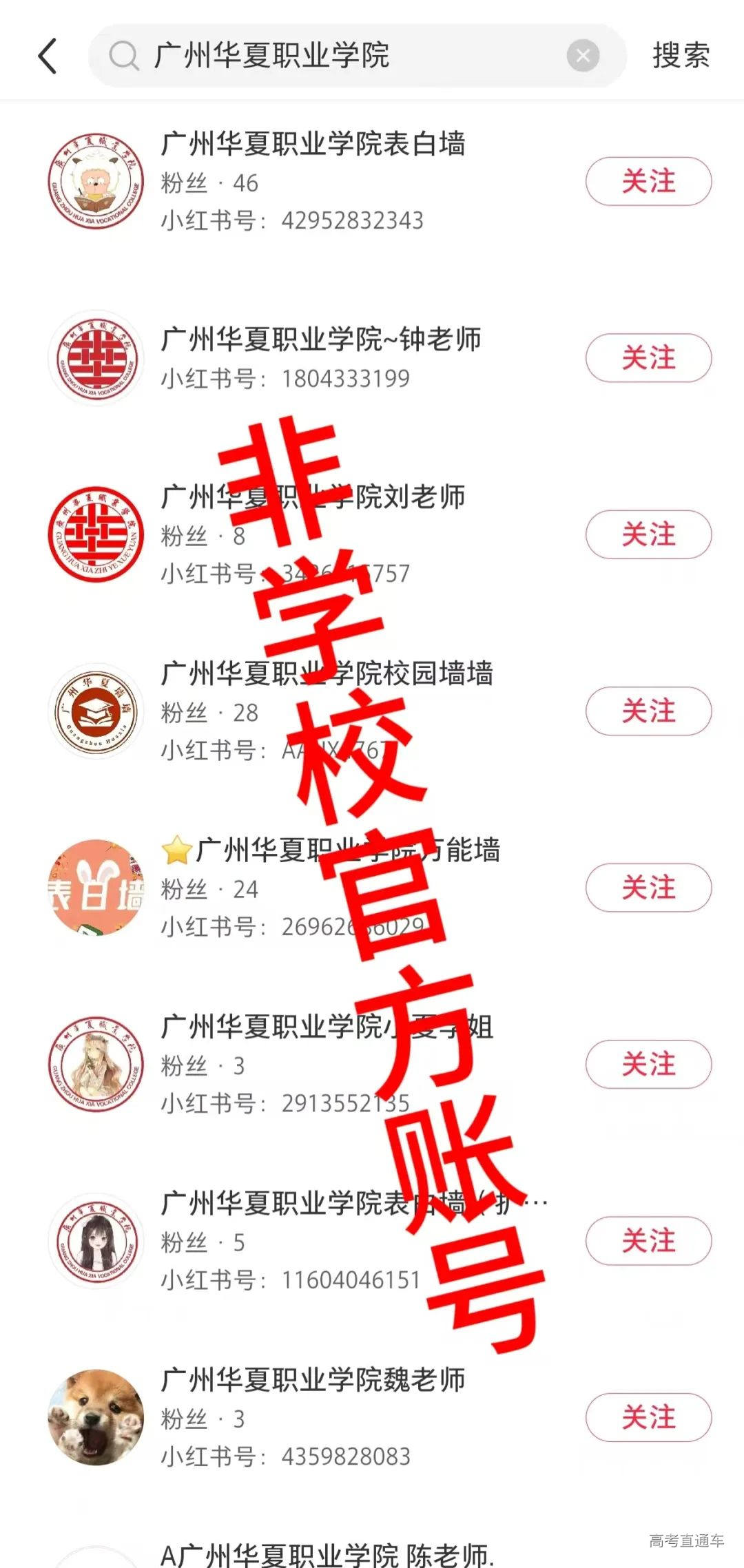This screenshot has width=744, height=1568.
Task: Follow 广州华夏职业学院校园墙墙
Action: pyautogui.click(x=648, y=711)
